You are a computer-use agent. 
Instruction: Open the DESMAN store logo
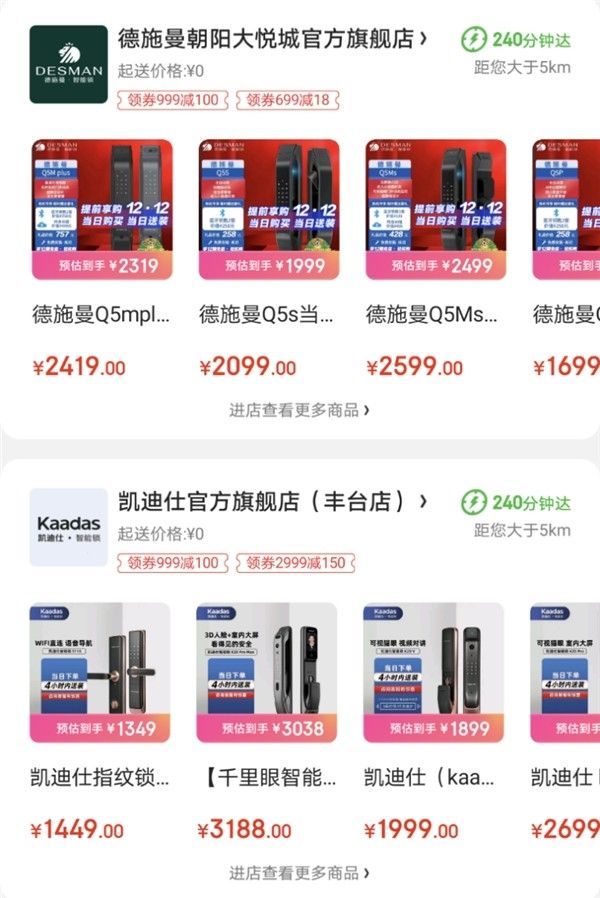[68, 64]
